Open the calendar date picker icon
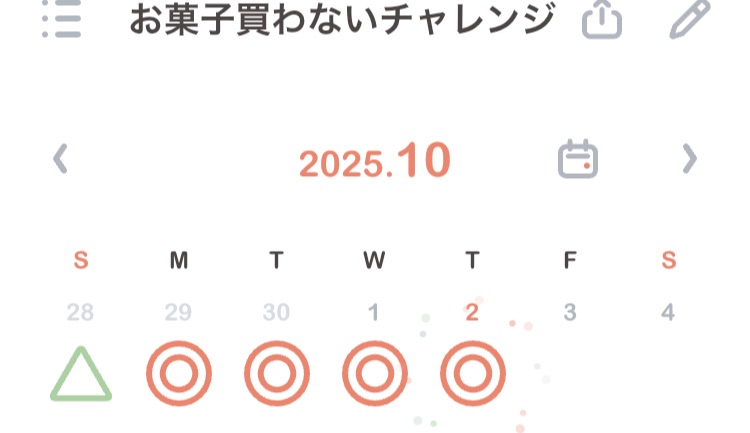Screen dimensions: 750x433 click(x=577, y=159)
